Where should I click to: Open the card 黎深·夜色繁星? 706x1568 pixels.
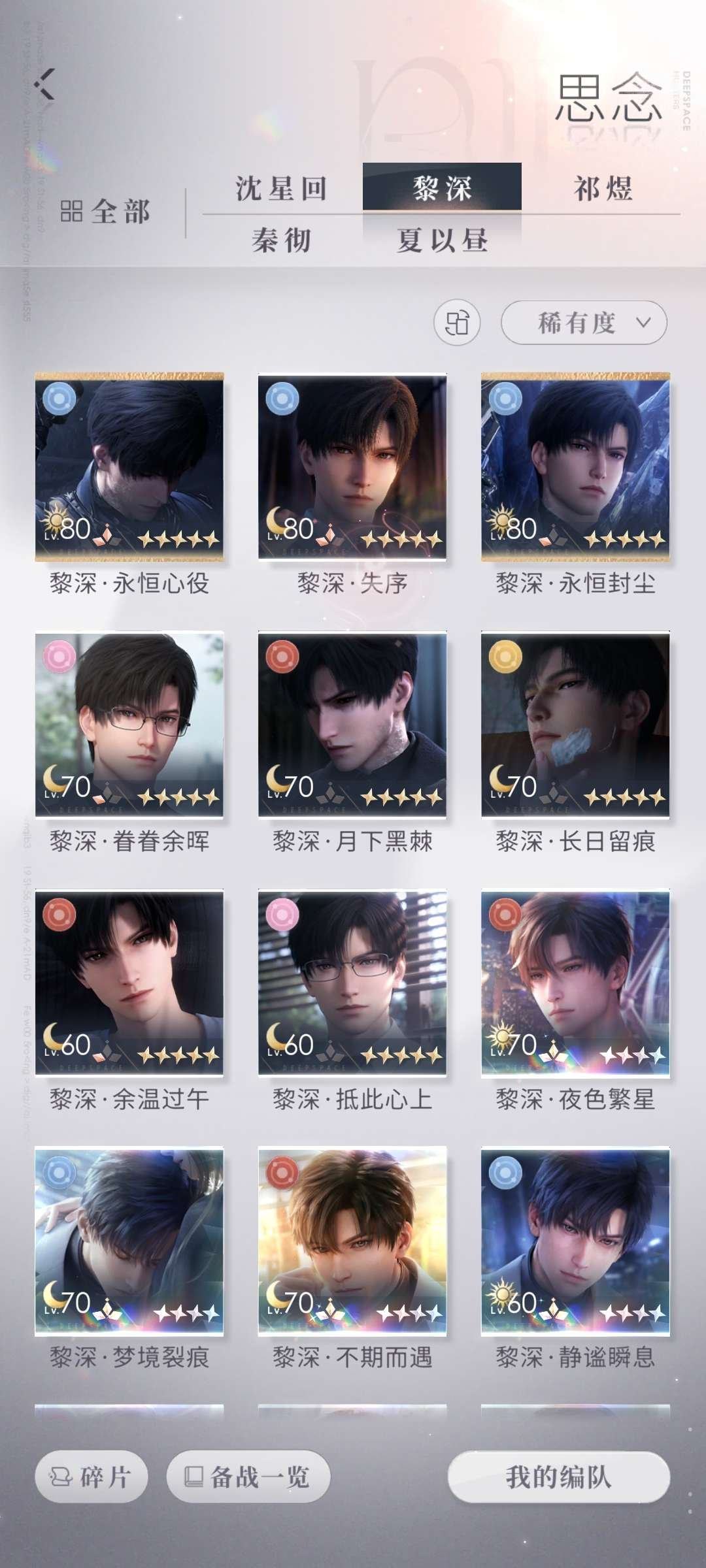[x=575, y=983]
